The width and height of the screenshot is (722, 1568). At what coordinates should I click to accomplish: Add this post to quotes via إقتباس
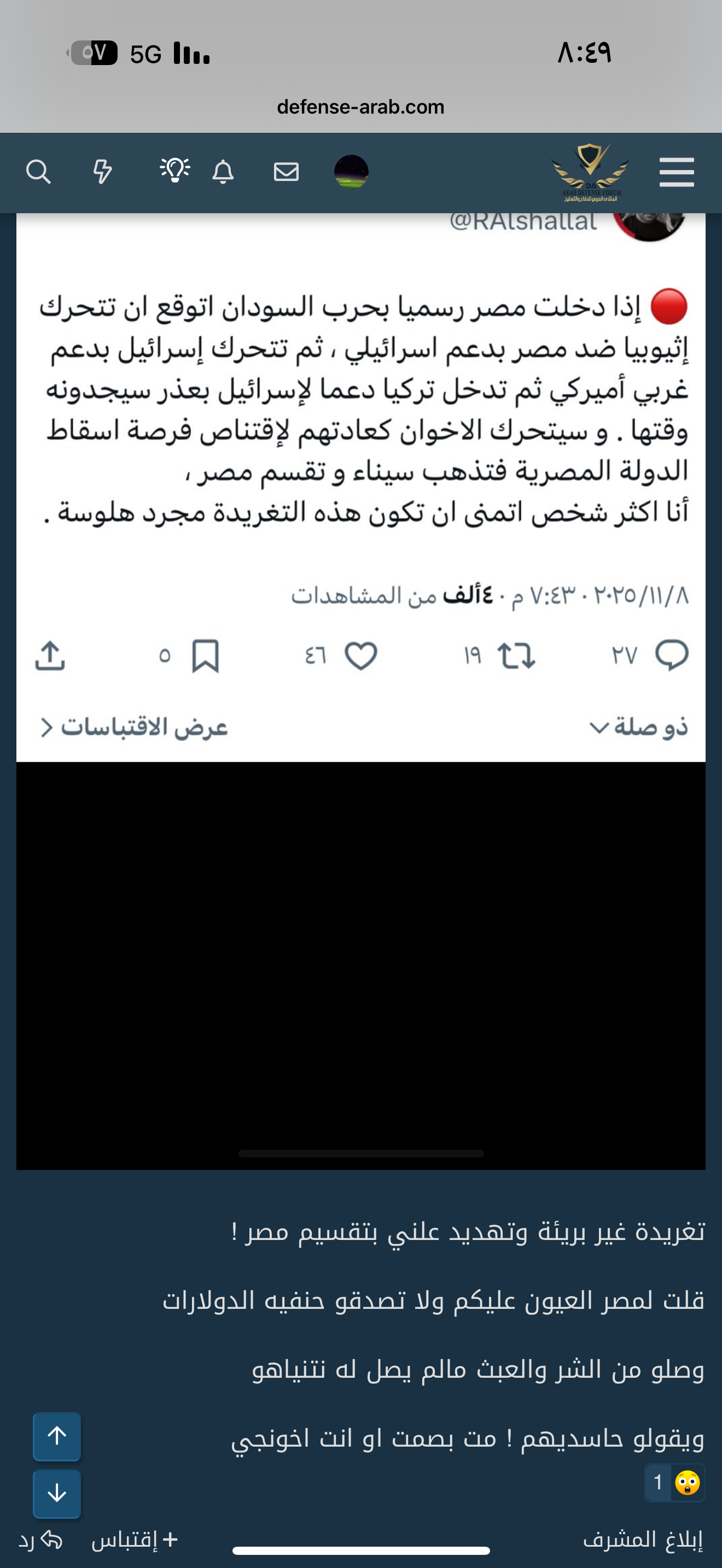click(x=135, y=1540)
